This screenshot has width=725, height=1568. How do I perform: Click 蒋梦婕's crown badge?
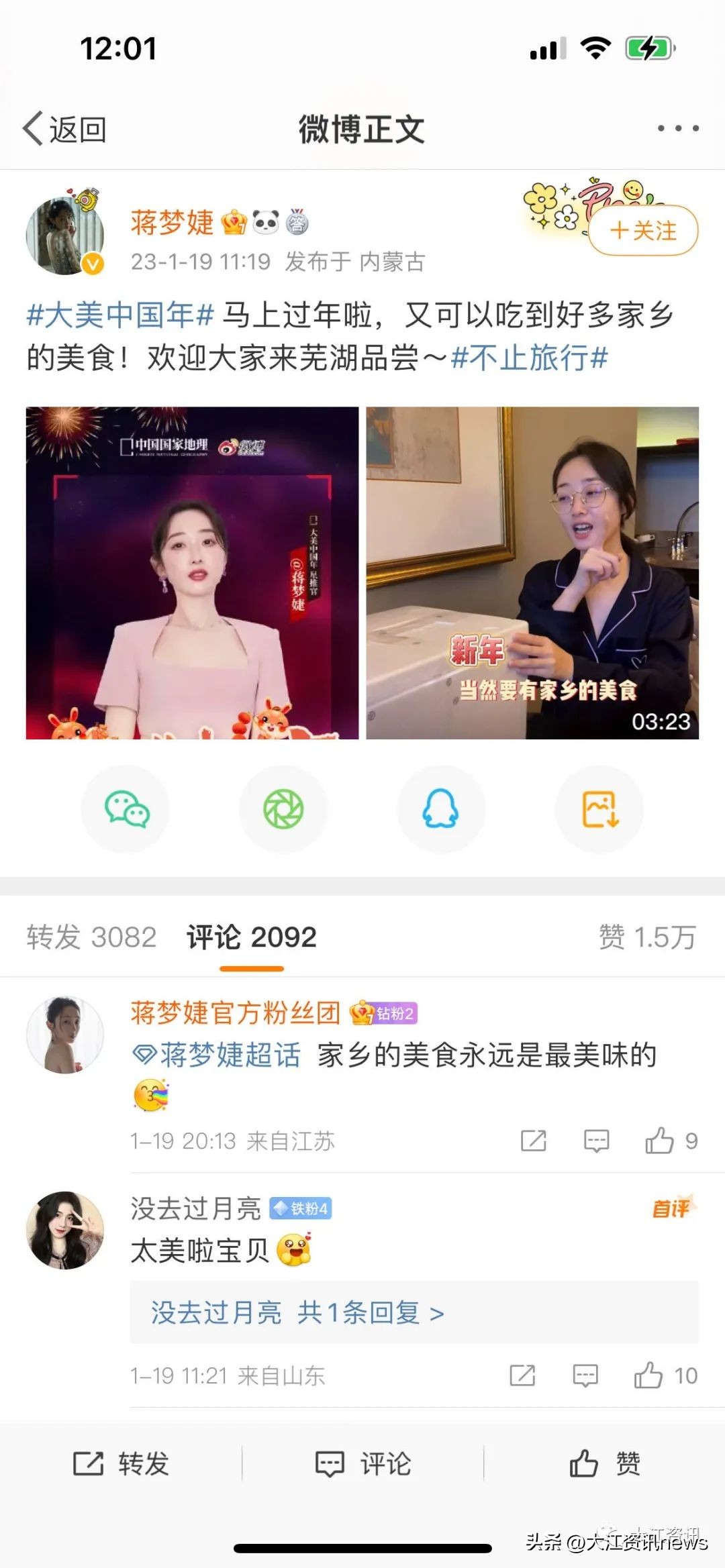234,223
